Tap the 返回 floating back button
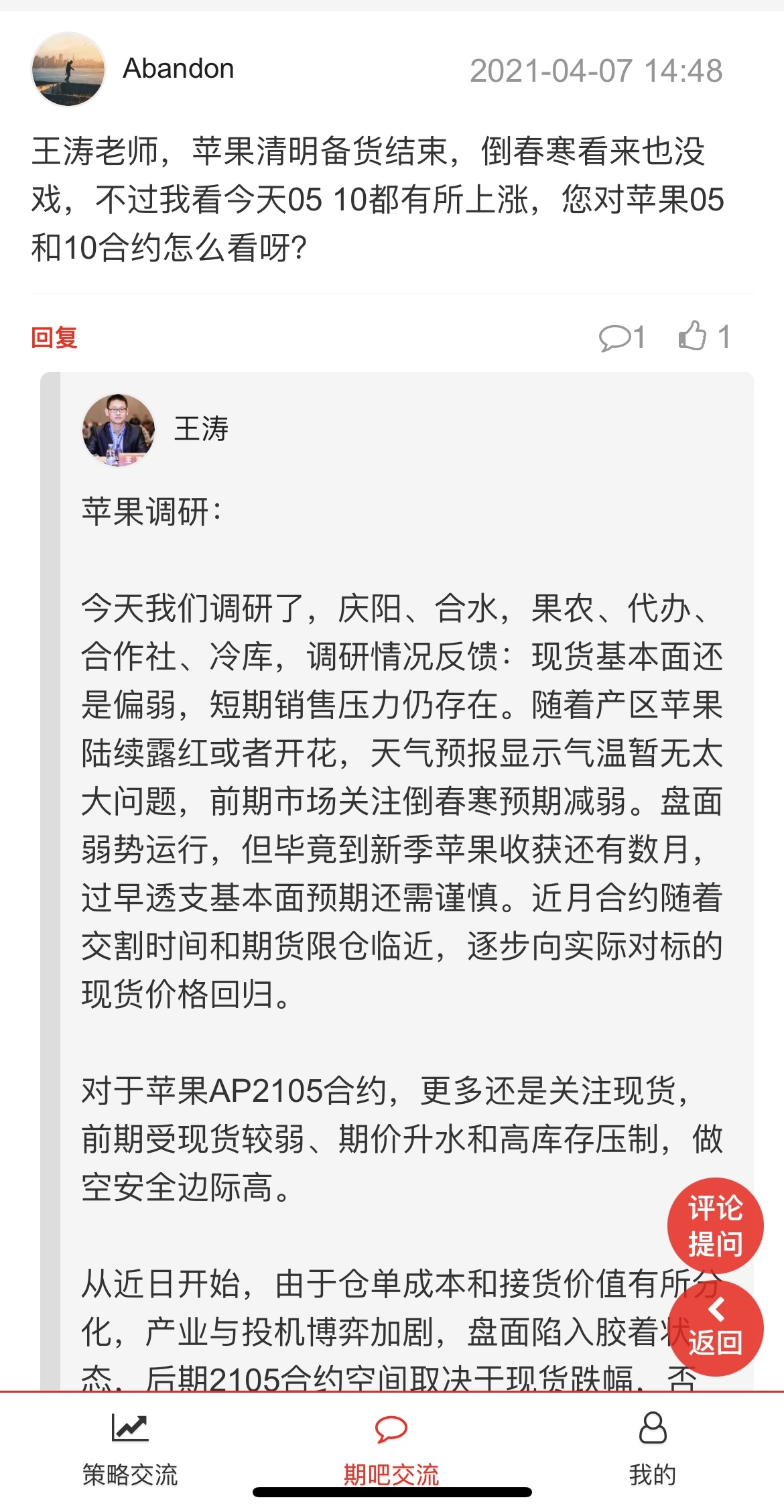The width and height of the screenshot is (784, 1512). coord(715,1328)
